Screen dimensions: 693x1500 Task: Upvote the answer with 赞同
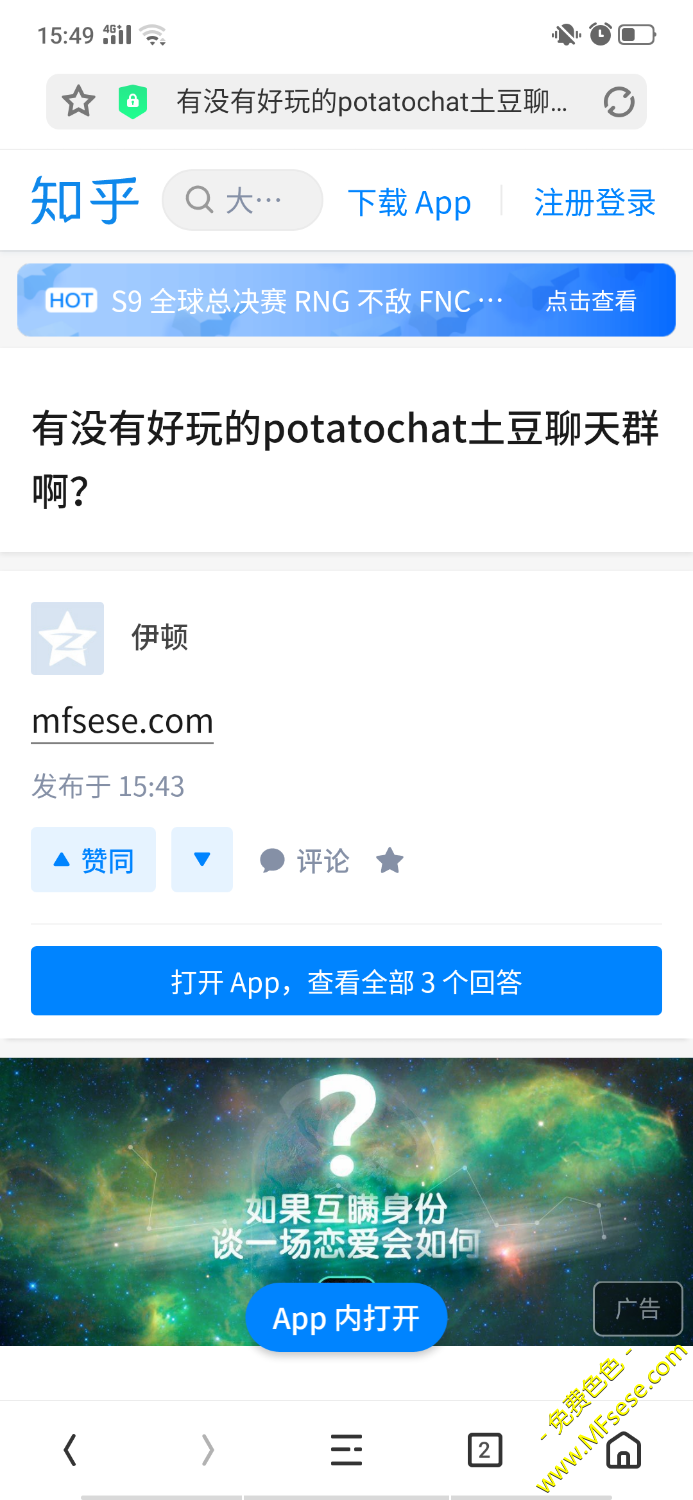[x=93, y=860]
